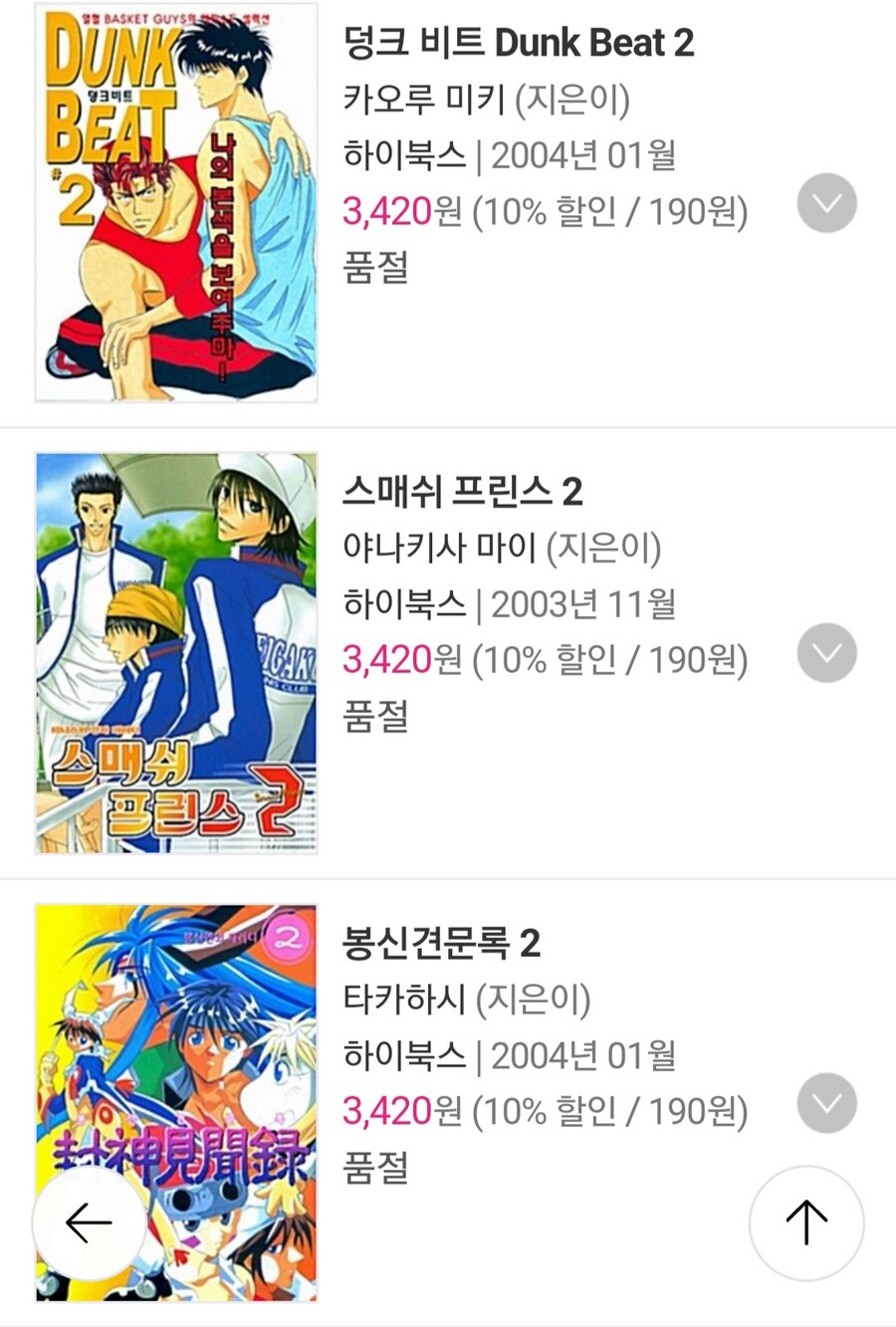This screenshot has height=1327, width=896.
Task: Open 덩크 비트 Dunk Beat 2 title
Action: (x=518, y=43)
